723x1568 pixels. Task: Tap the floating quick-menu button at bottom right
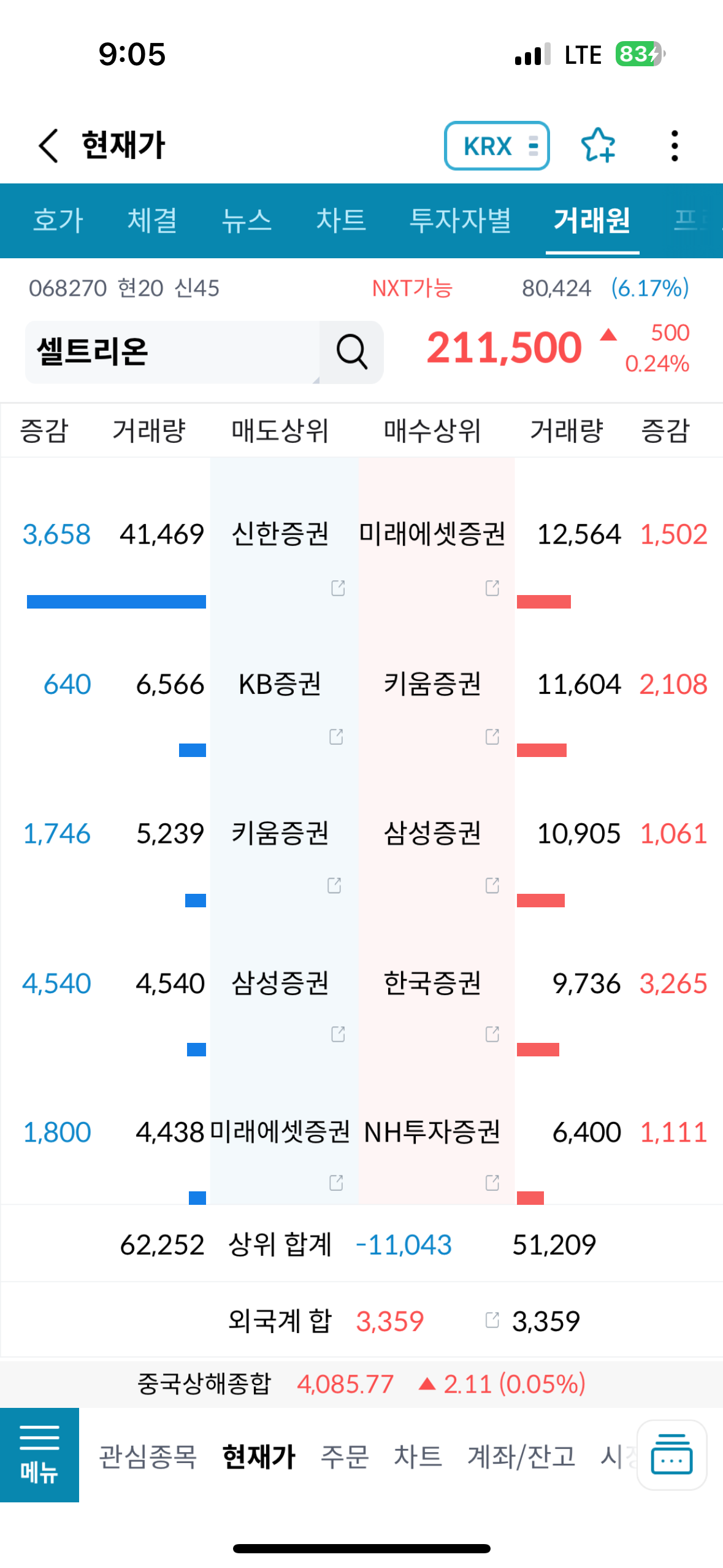[671, 1455]
